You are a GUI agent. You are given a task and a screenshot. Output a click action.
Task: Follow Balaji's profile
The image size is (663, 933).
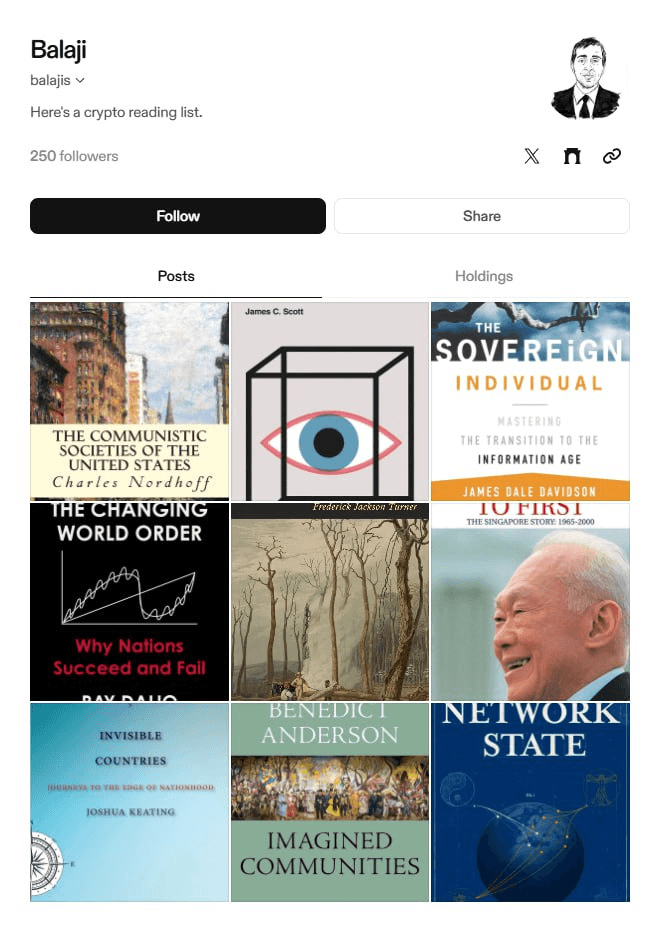point(178,216)
